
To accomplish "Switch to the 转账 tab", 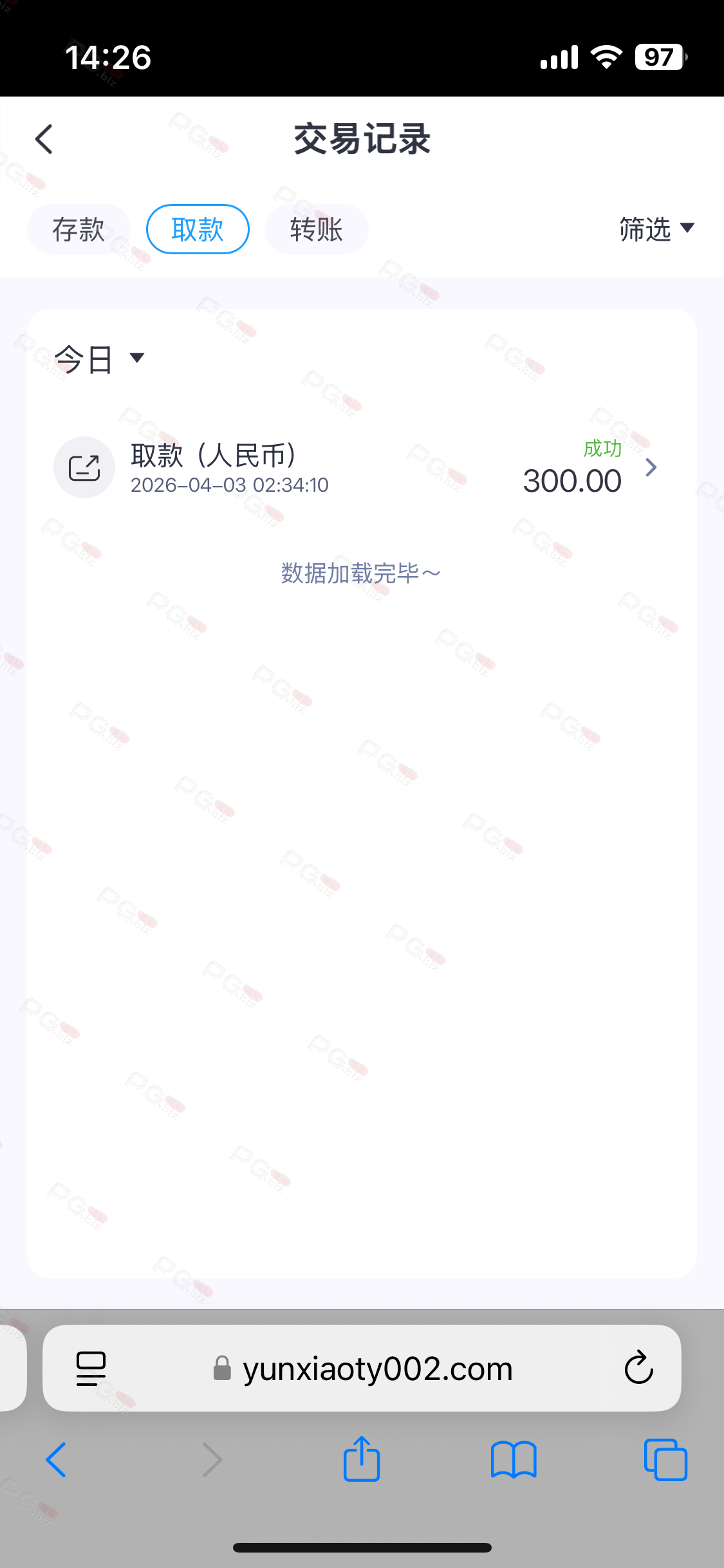I will [x=316, y=229].
